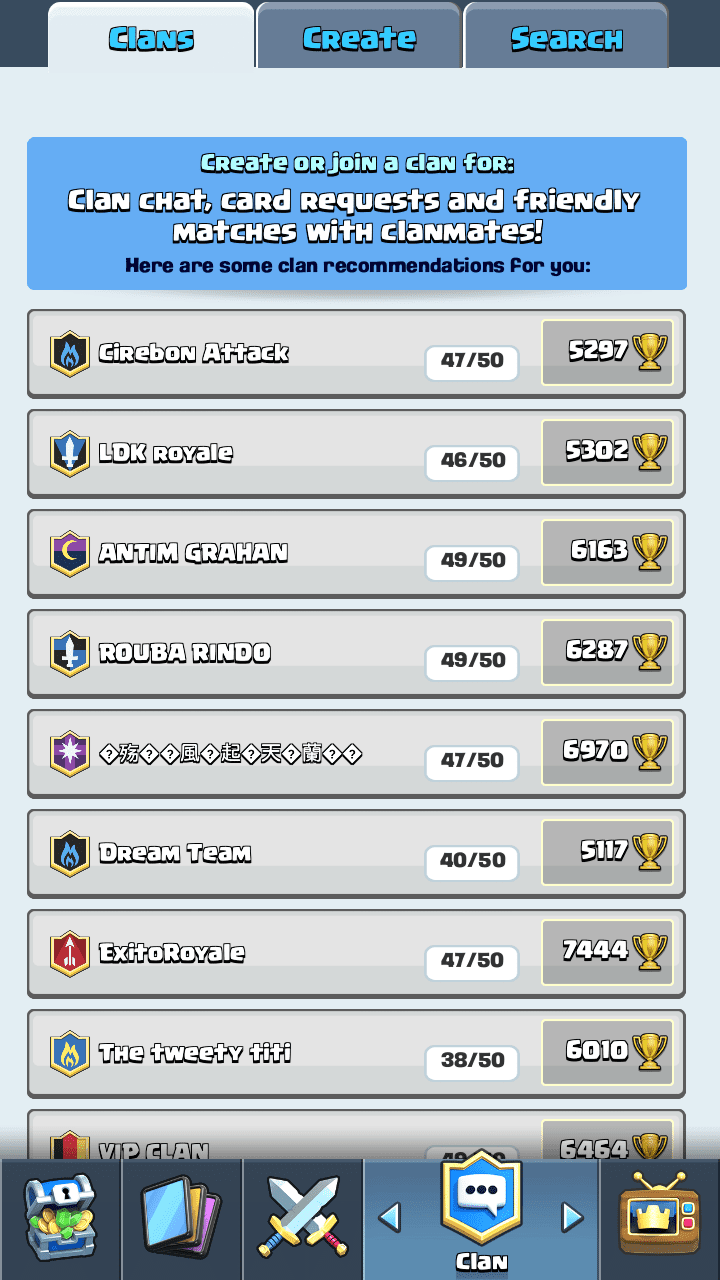
Task: Switch to the Create tab
Action: coord(359,38)
